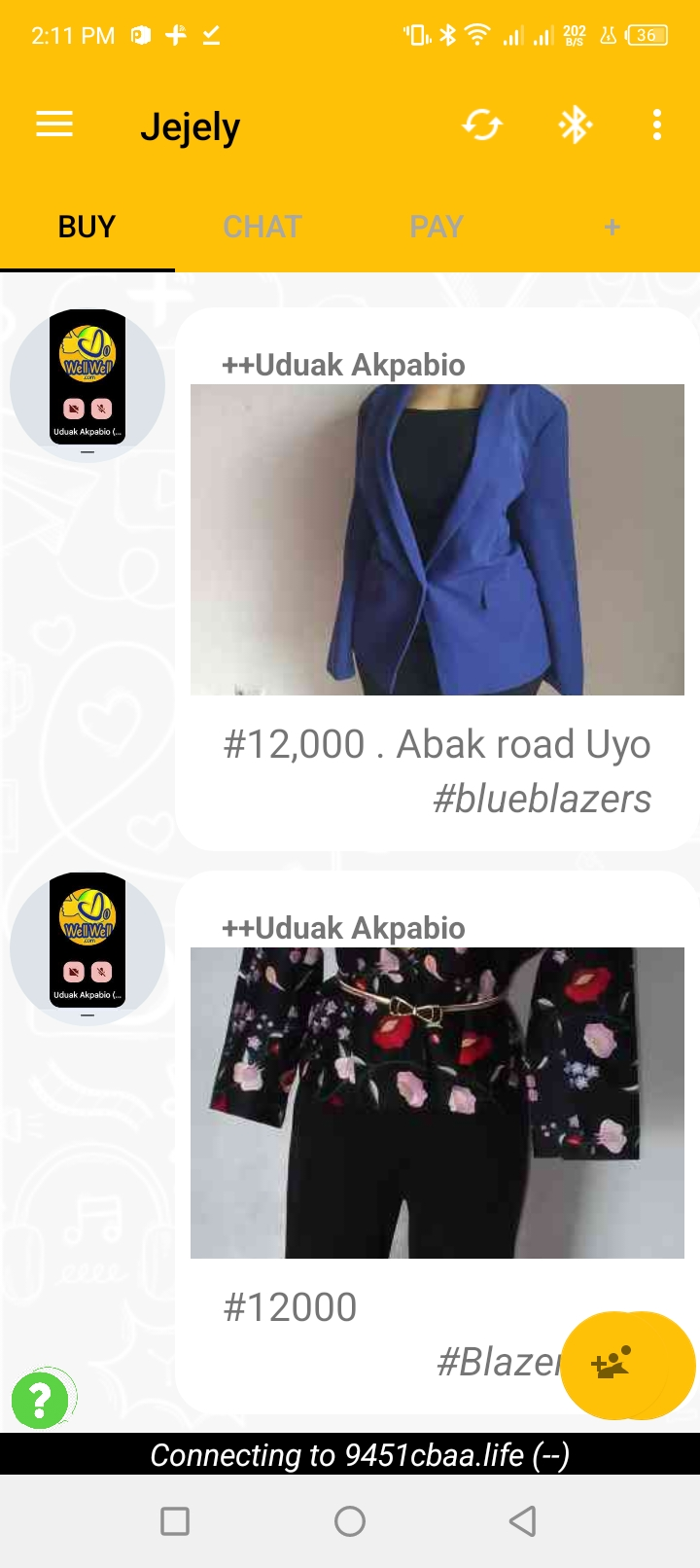This screenshot has height=1568, width=700.
Task: Tap the sync refresh icon
Action: coord(482,125)
